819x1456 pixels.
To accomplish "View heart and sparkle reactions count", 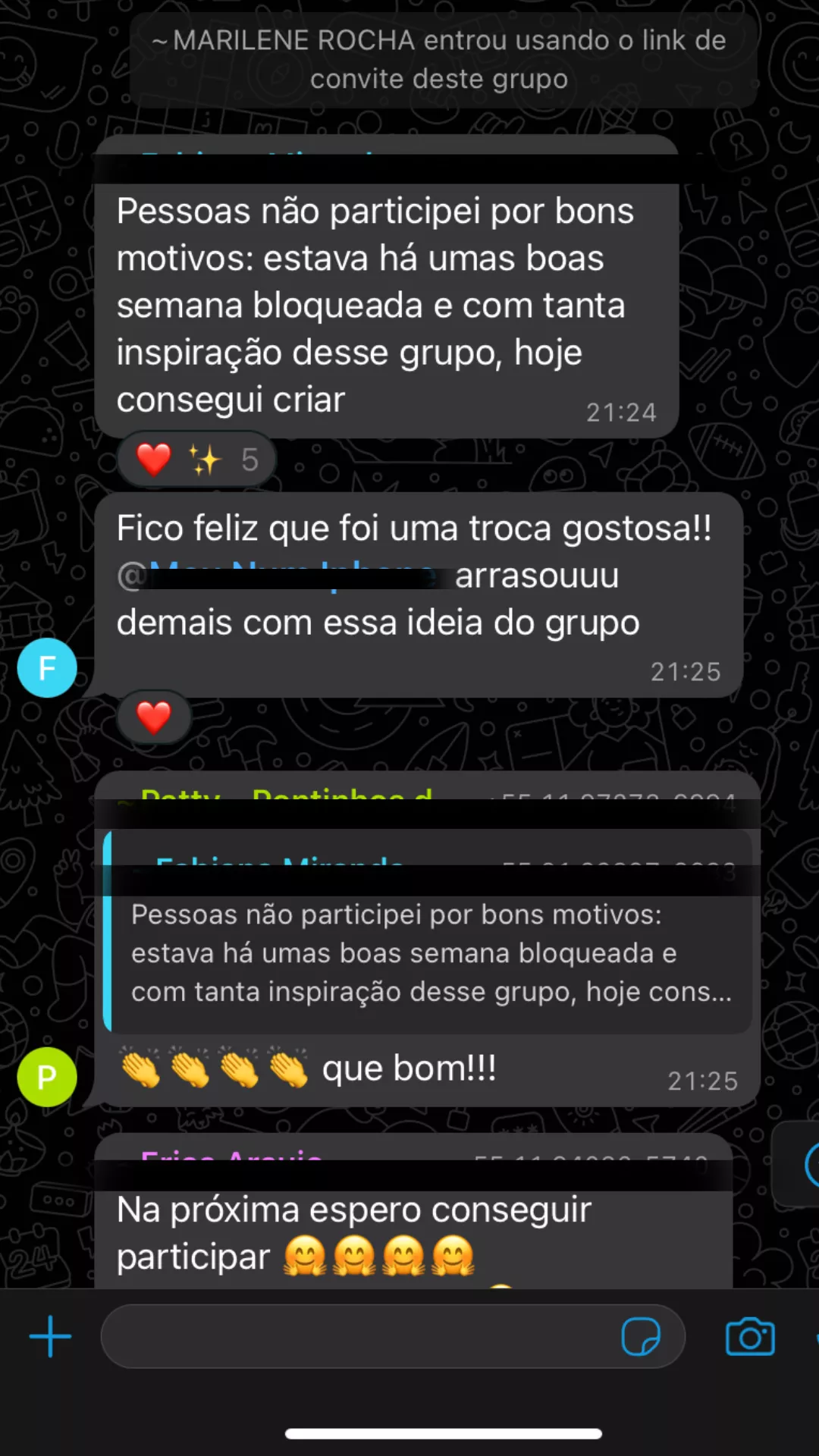I will pos(196,460).
